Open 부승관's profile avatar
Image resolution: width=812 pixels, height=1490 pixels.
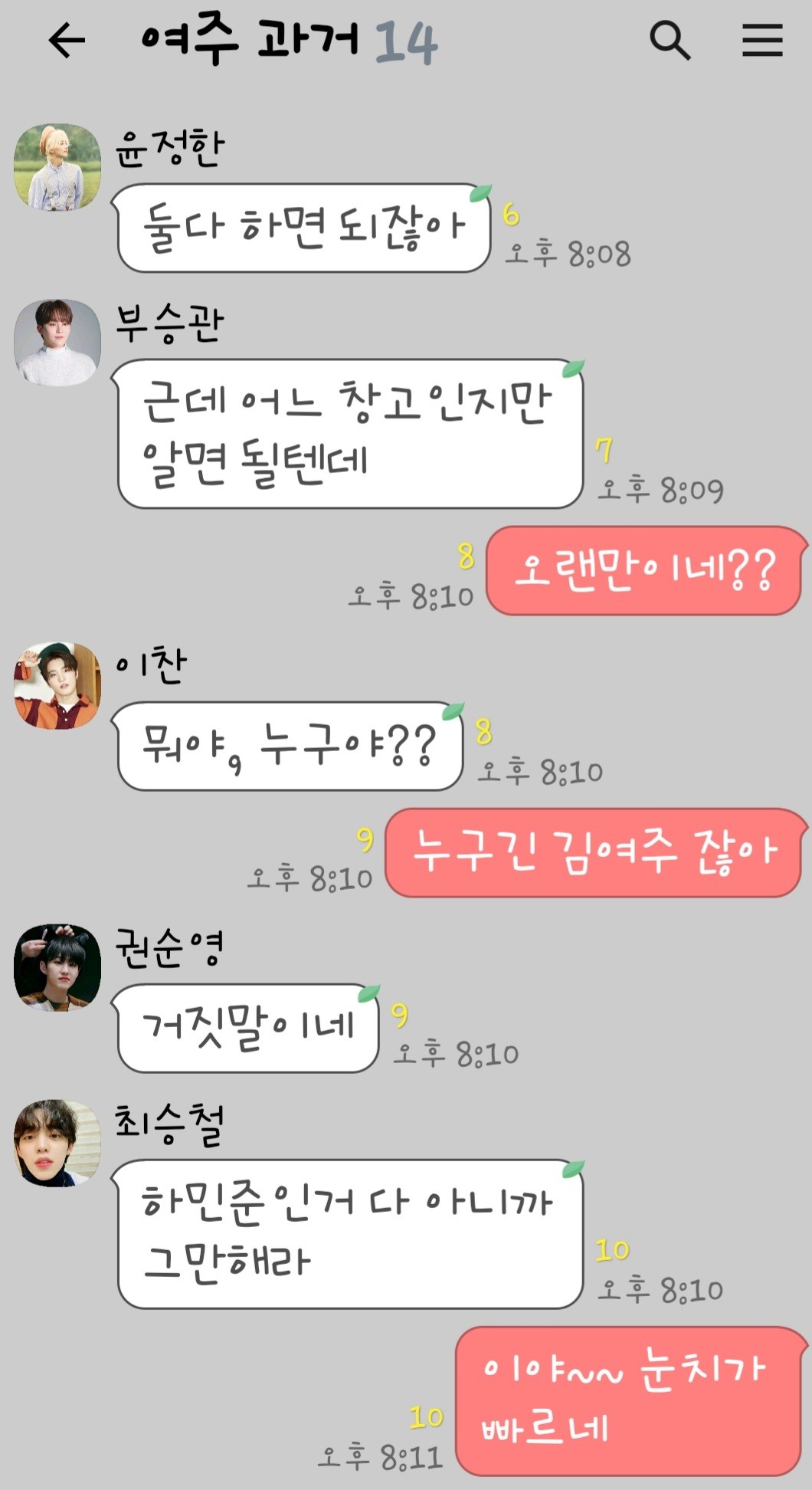click(57, 342)
